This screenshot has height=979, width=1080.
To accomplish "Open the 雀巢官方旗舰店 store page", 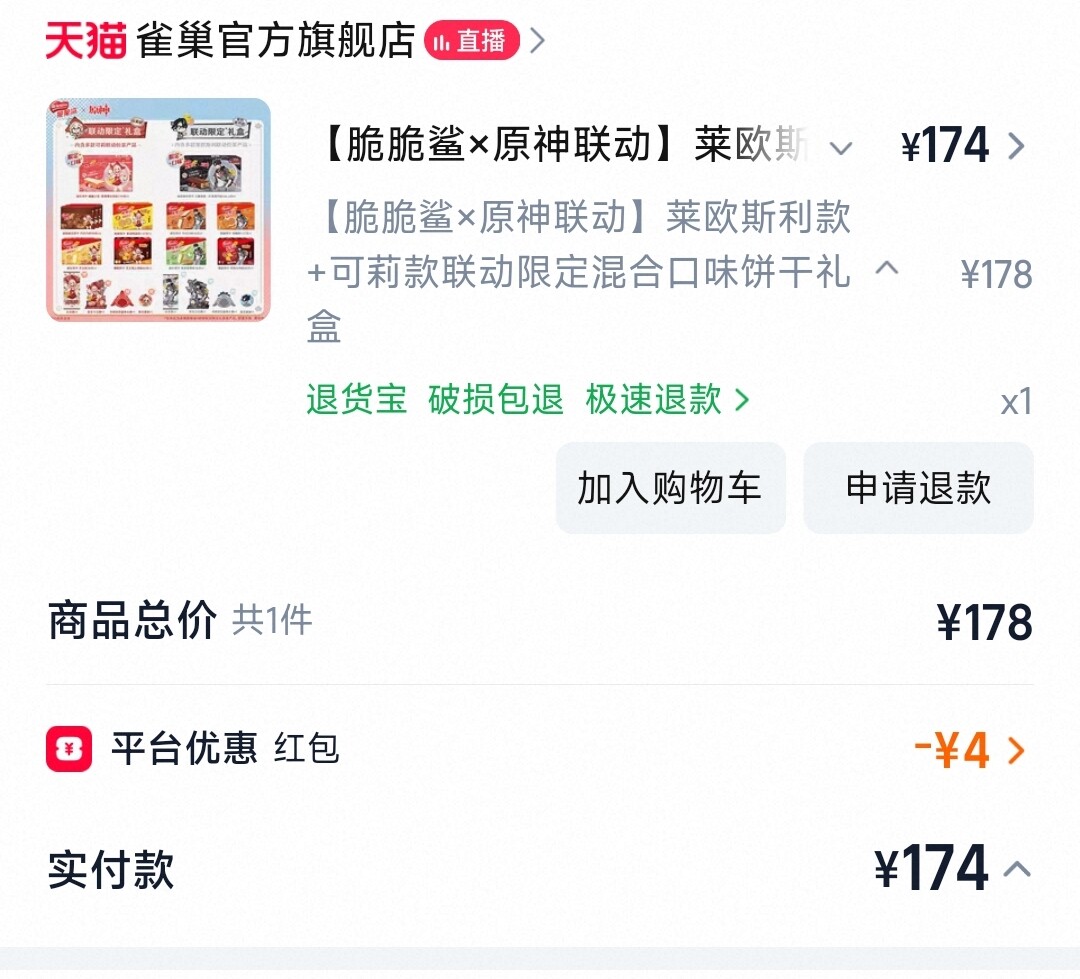I will (276, 41).
